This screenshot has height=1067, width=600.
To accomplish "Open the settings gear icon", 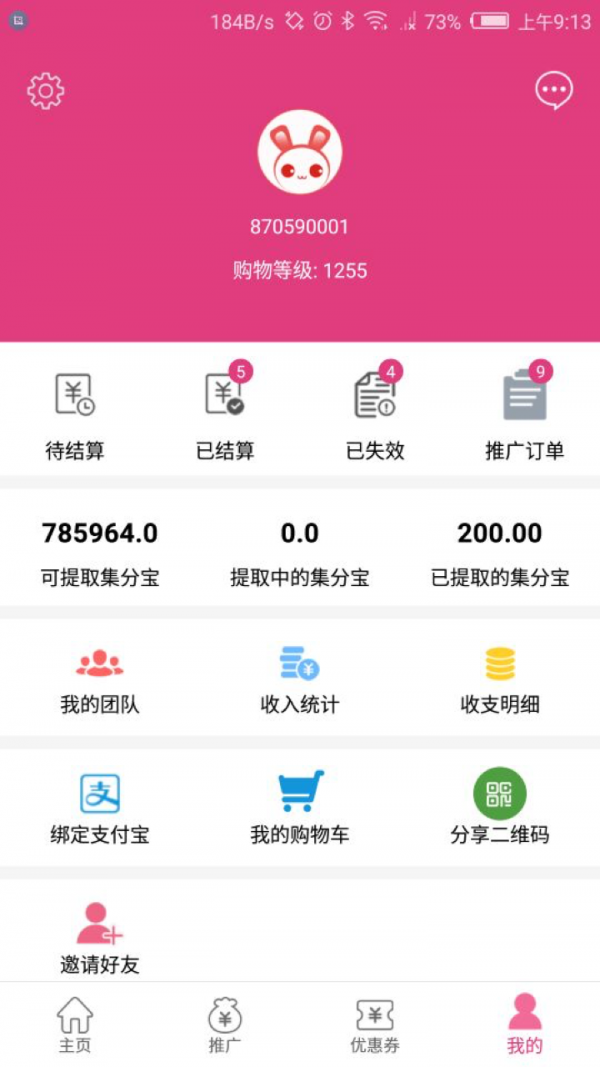I will (45, 91).
